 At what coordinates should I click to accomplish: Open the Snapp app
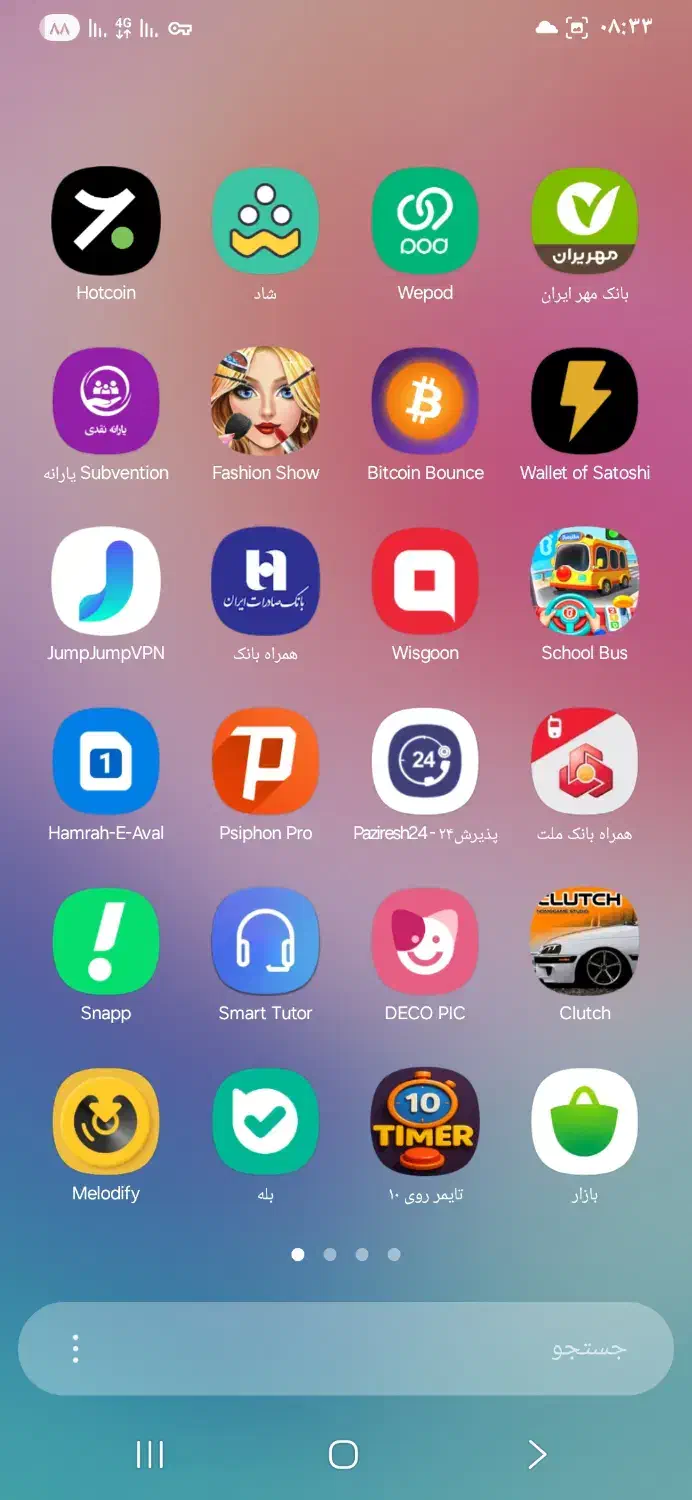point(106,941)
